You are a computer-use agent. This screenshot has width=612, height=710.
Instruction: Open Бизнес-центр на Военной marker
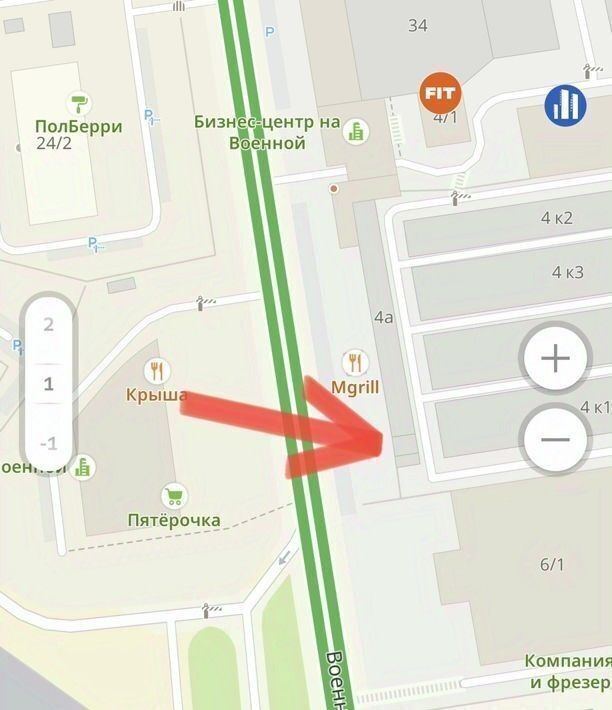[x=355, y=130]
